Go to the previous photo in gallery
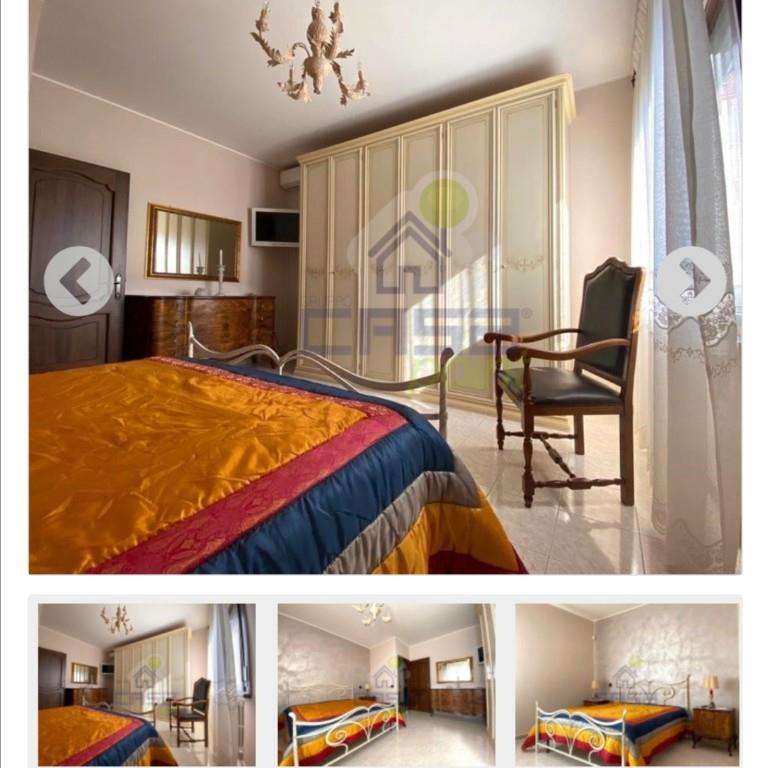The image size is (768, 768). (78, 281)
